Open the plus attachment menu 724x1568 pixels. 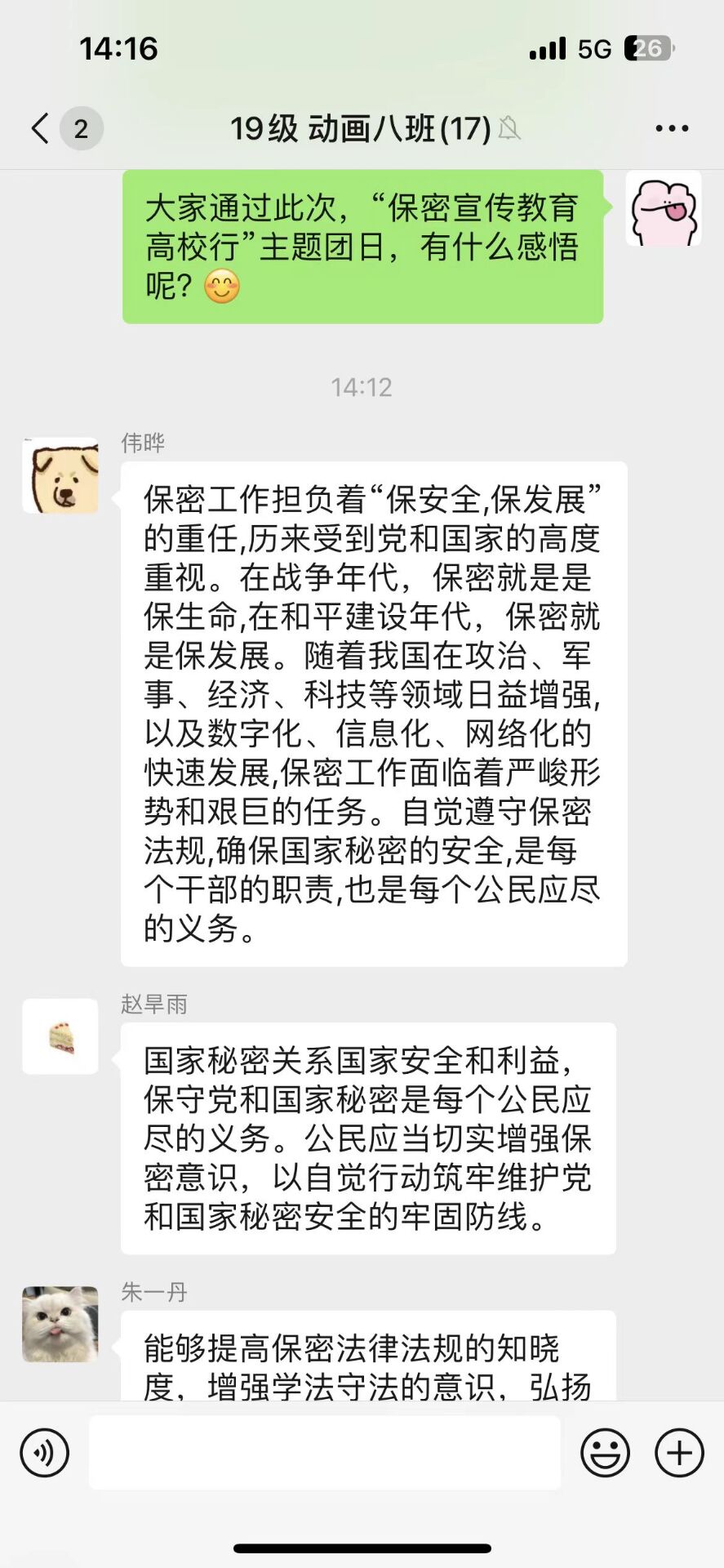(679, 1453)
